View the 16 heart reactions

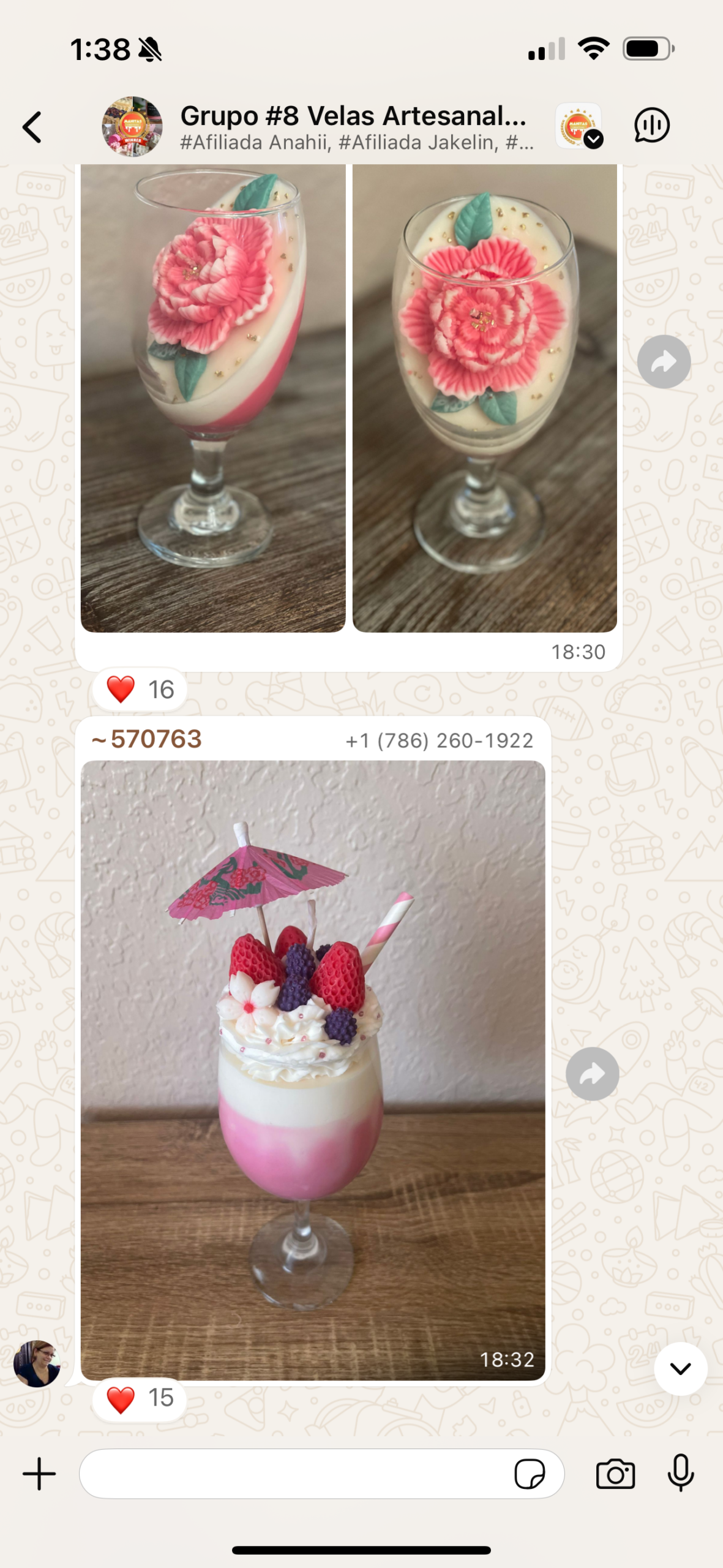140,690
